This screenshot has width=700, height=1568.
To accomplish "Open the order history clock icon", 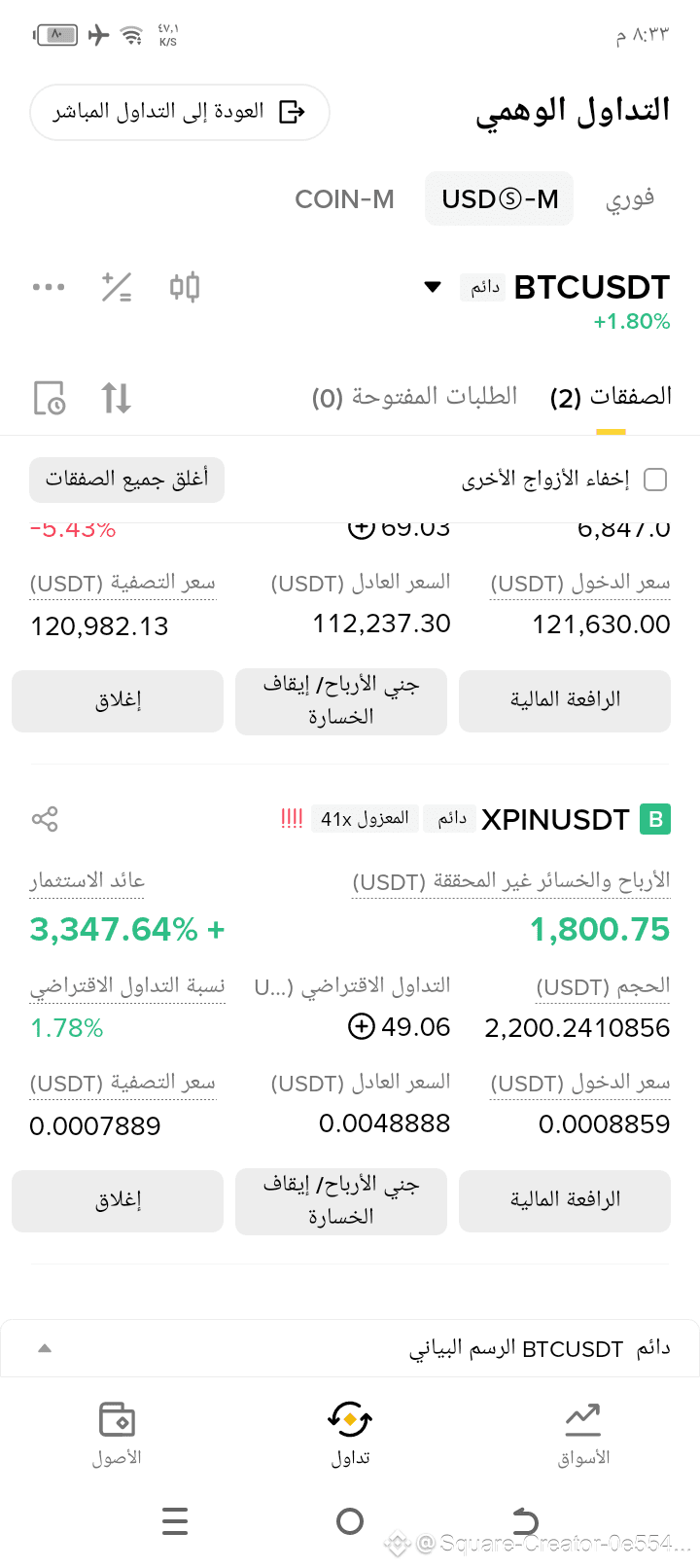I will pyautogui.click(x=50, y=398).
